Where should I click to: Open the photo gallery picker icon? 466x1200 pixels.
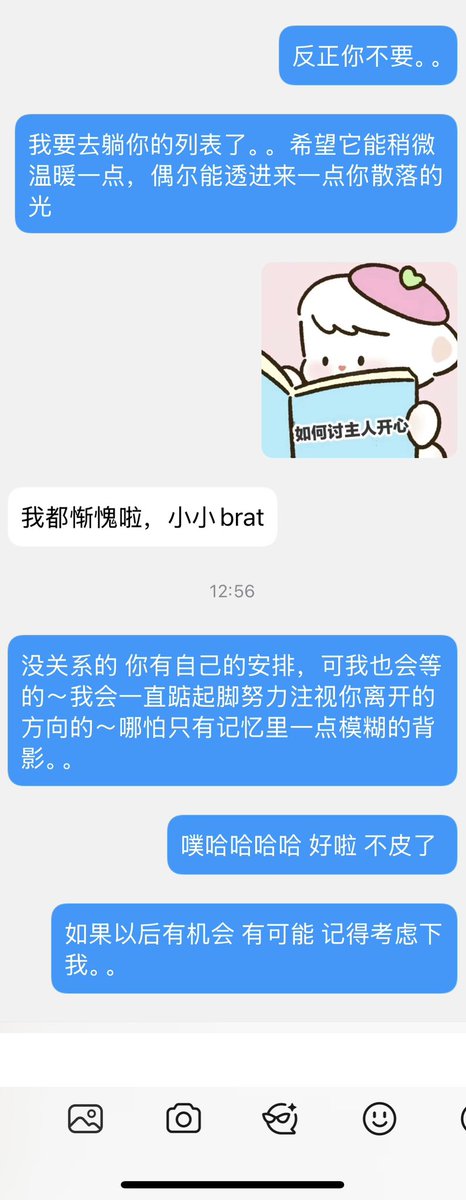(x=86, y=1118)
